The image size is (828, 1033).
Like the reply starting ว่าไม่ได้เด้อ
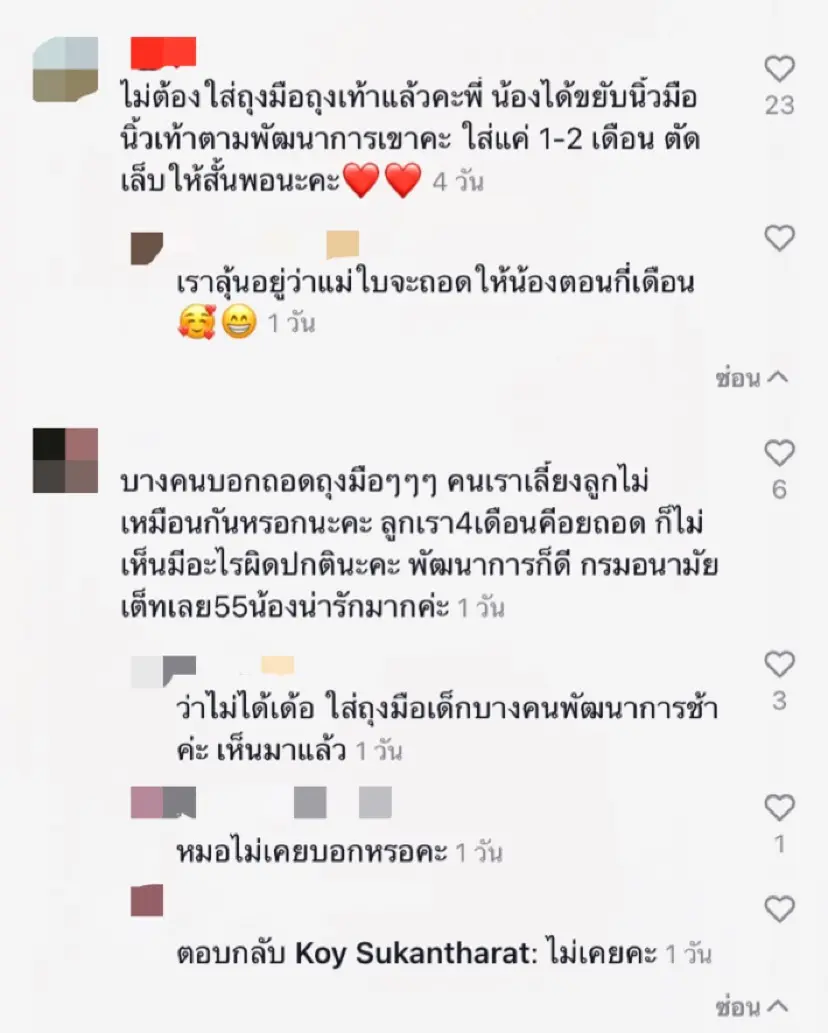pyautogui.click(x=779, y=664)
